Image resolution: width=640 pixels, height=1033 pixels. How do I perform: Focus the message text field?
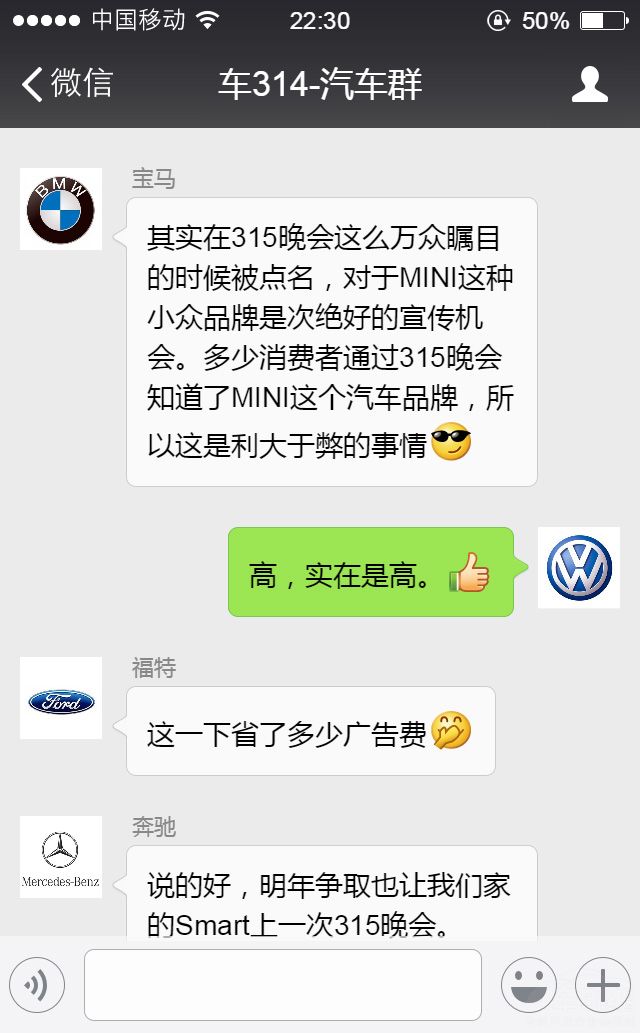[282, 985]
